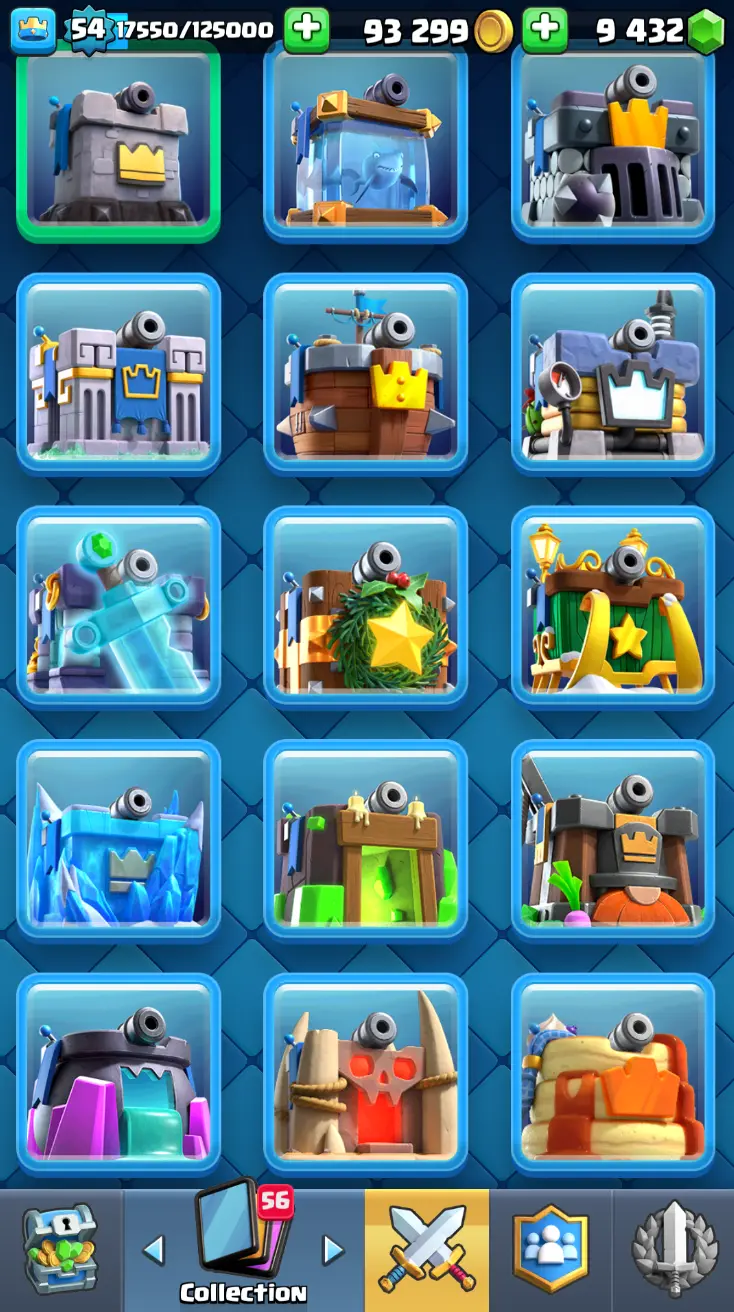Viewport: 734px width, 1312px height.
Task: Pick the dark tower skin with spiked gate
Action: (x=613, y=142)
